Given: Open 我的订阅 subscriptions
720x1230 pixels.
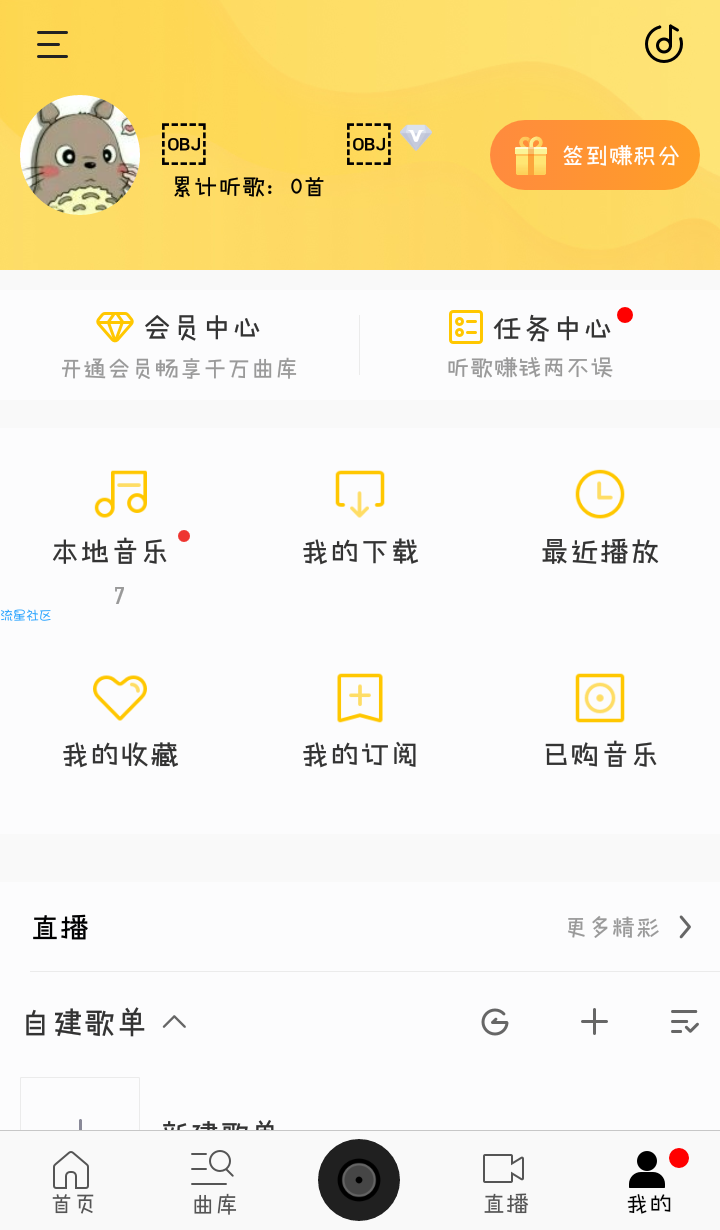Looking at the screenshot, I should click(x=360, y=722).
